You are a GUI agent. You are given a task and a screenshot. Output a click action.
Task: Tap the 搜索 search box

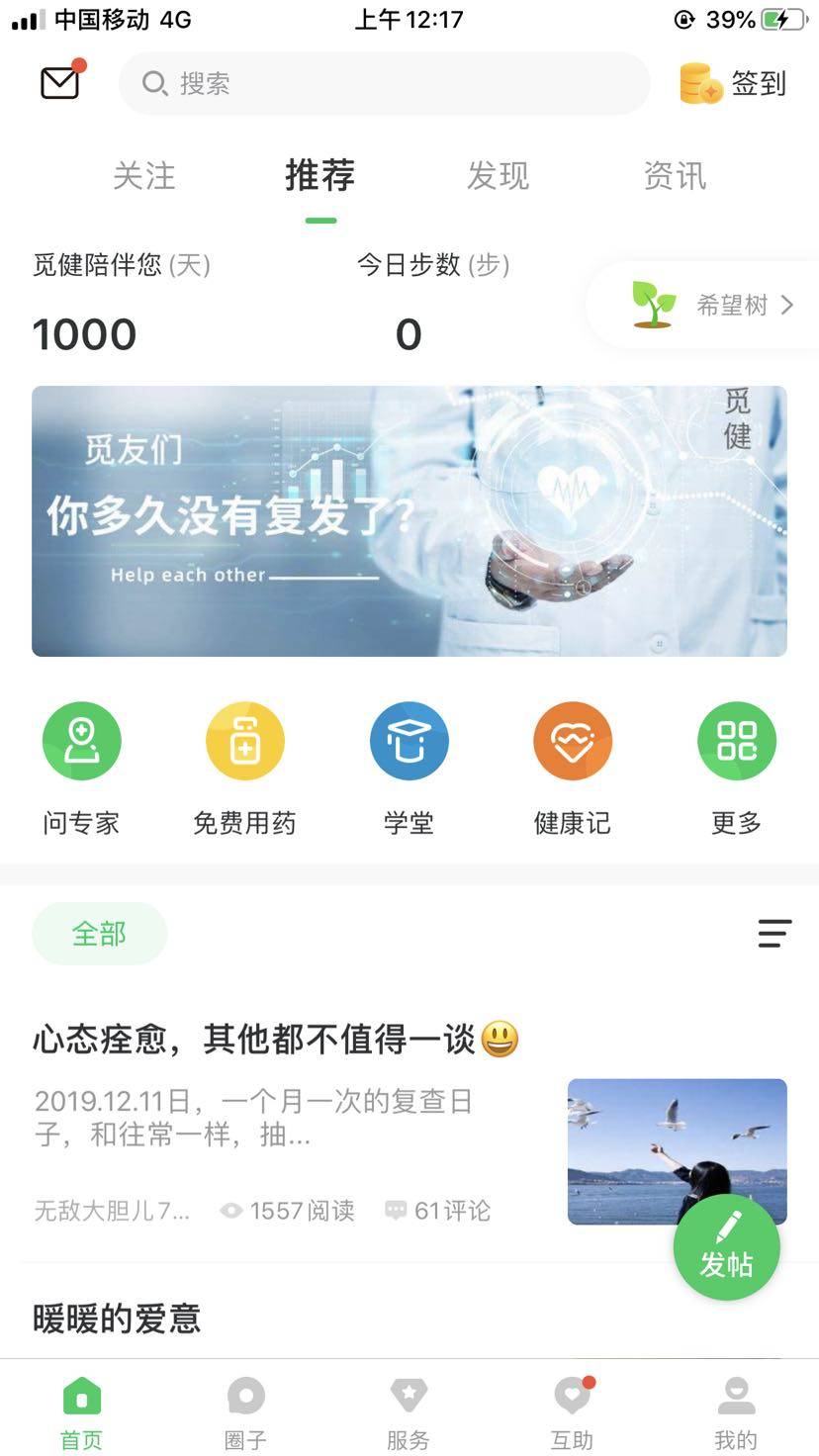384,83
